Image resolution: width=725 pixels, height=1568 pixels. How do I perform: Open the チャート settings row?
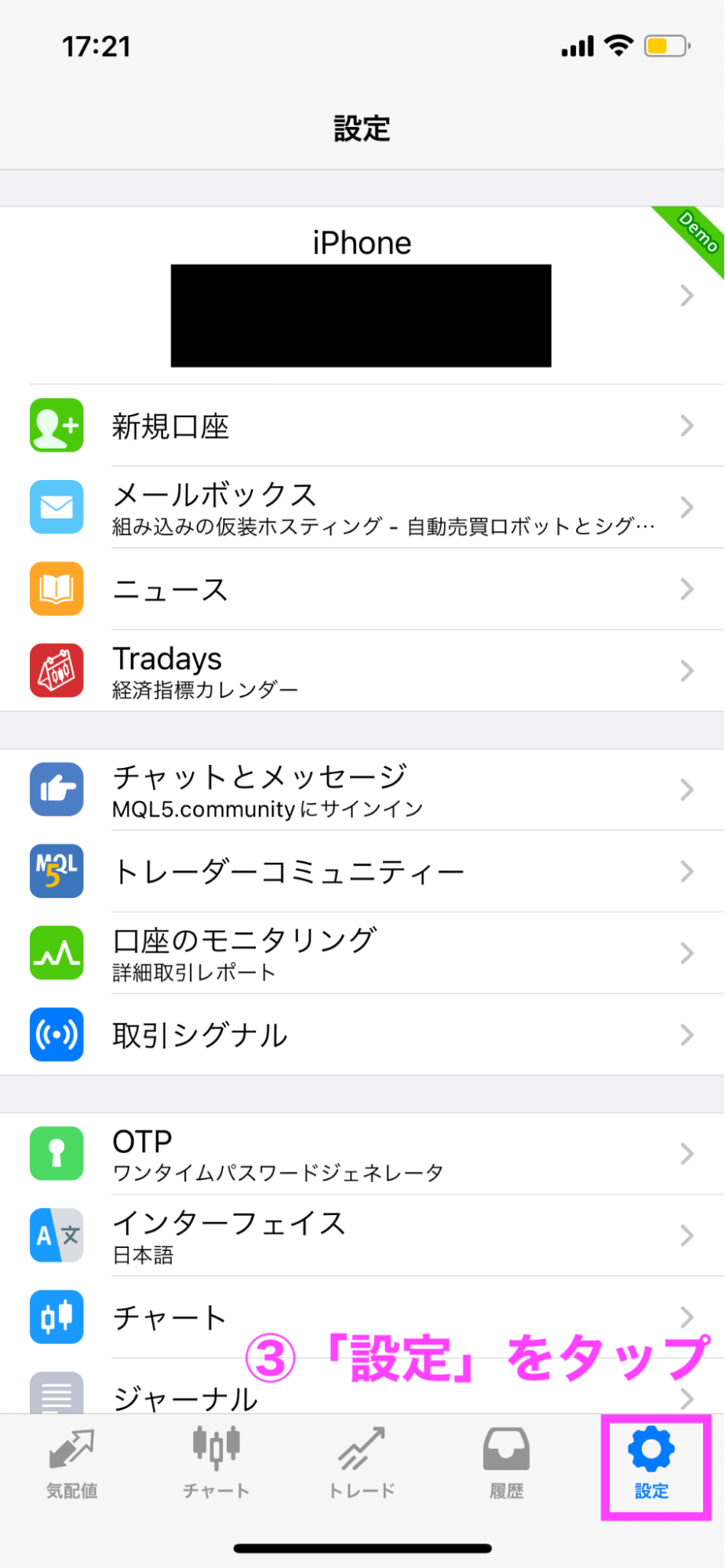tap(173, 1317)
